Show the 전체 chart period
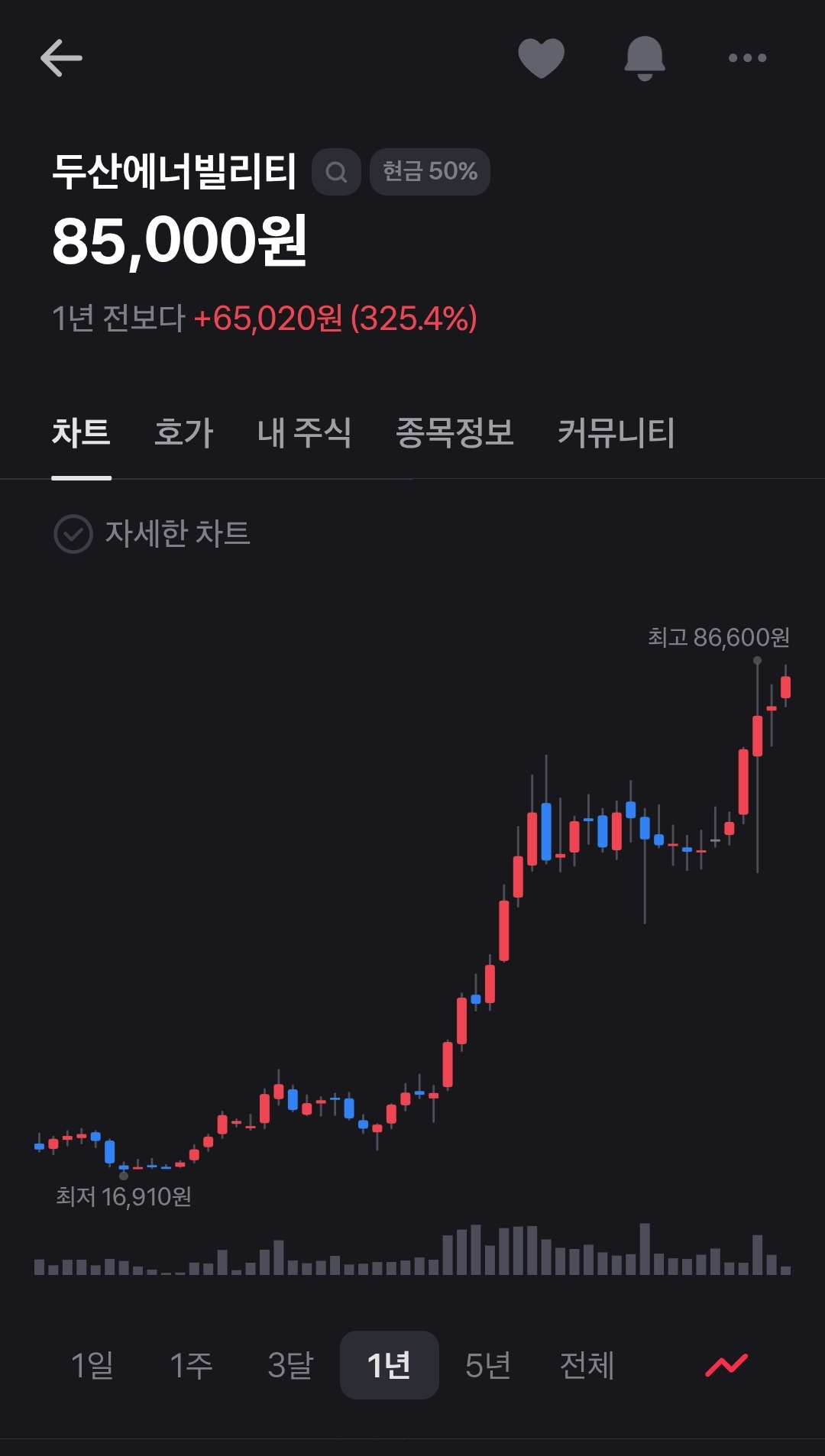 point(587,1365)
